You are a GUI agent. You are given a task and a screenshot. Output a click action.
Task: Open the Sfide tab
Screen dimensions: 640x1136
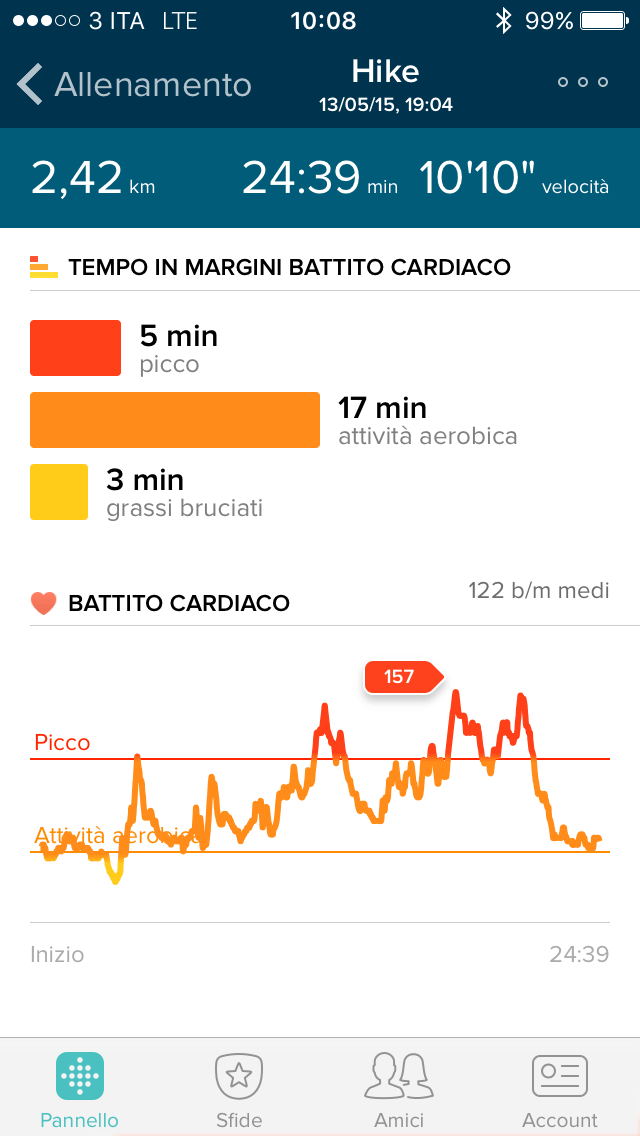tap(239, 1090)
